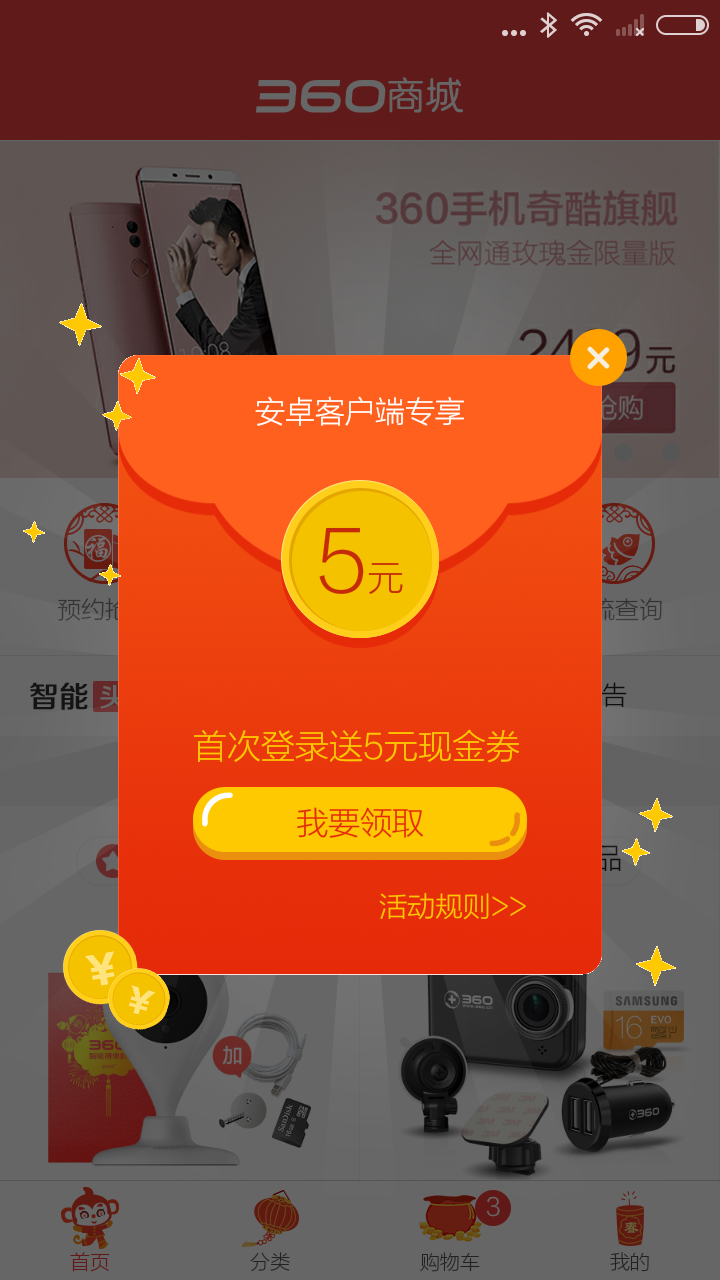Viewport: 720px width, 1280px height.
Task: Open 活动规则 activity rules link
Action: [452, 906]
